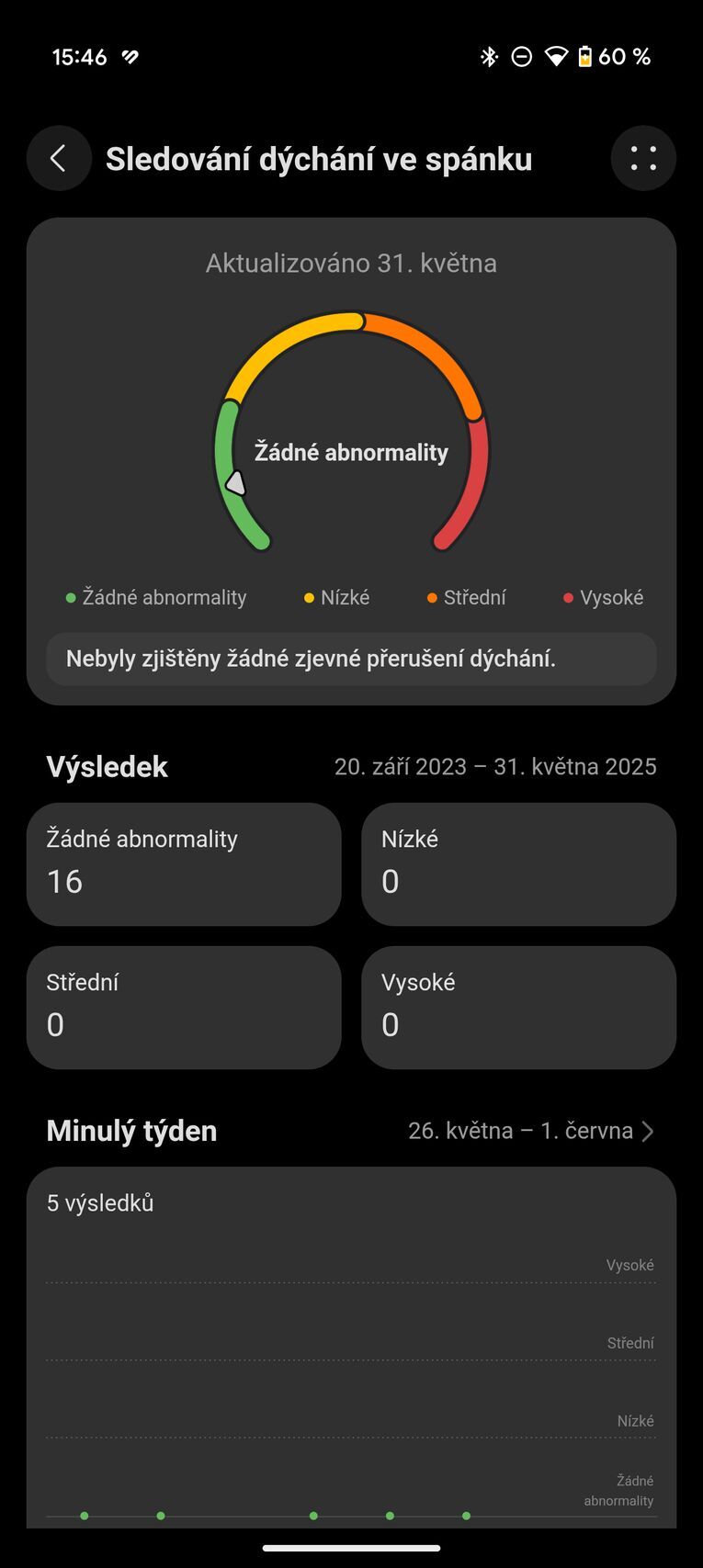Tap the Bluetooth icon in status bar
The image size is (703, 1568).
pos(489,57)
